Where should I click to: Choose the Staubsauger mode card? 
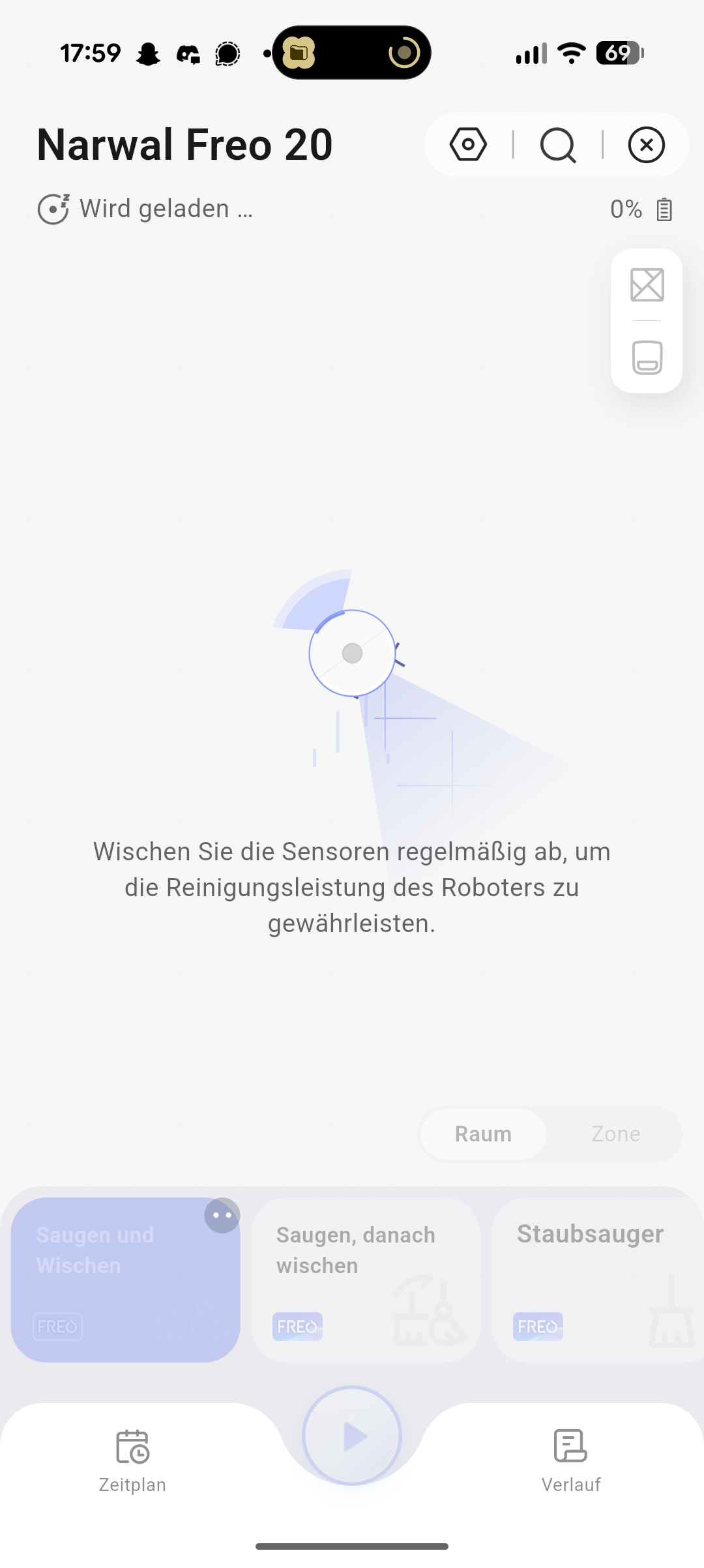(x=597, y=1280)
